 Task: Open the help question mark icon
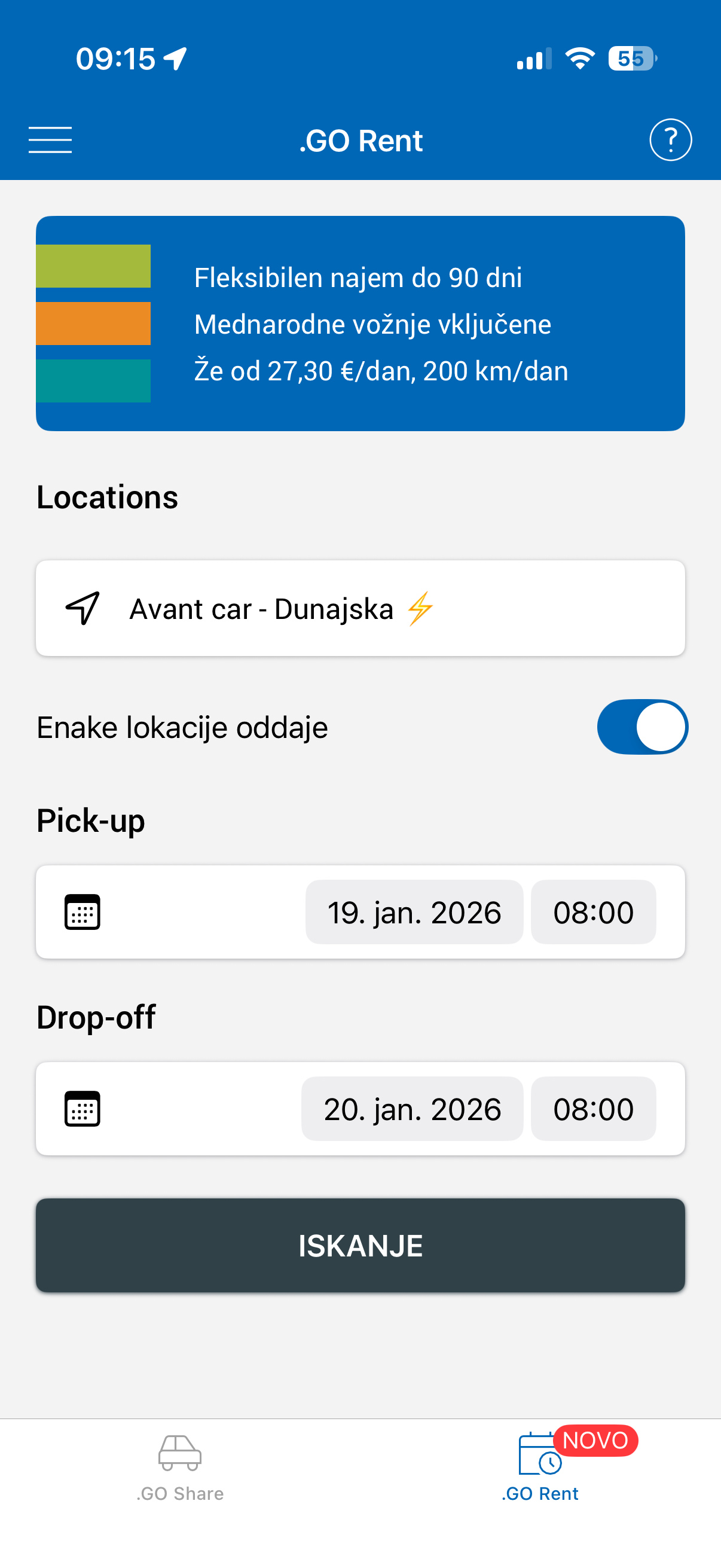point(670,139)
